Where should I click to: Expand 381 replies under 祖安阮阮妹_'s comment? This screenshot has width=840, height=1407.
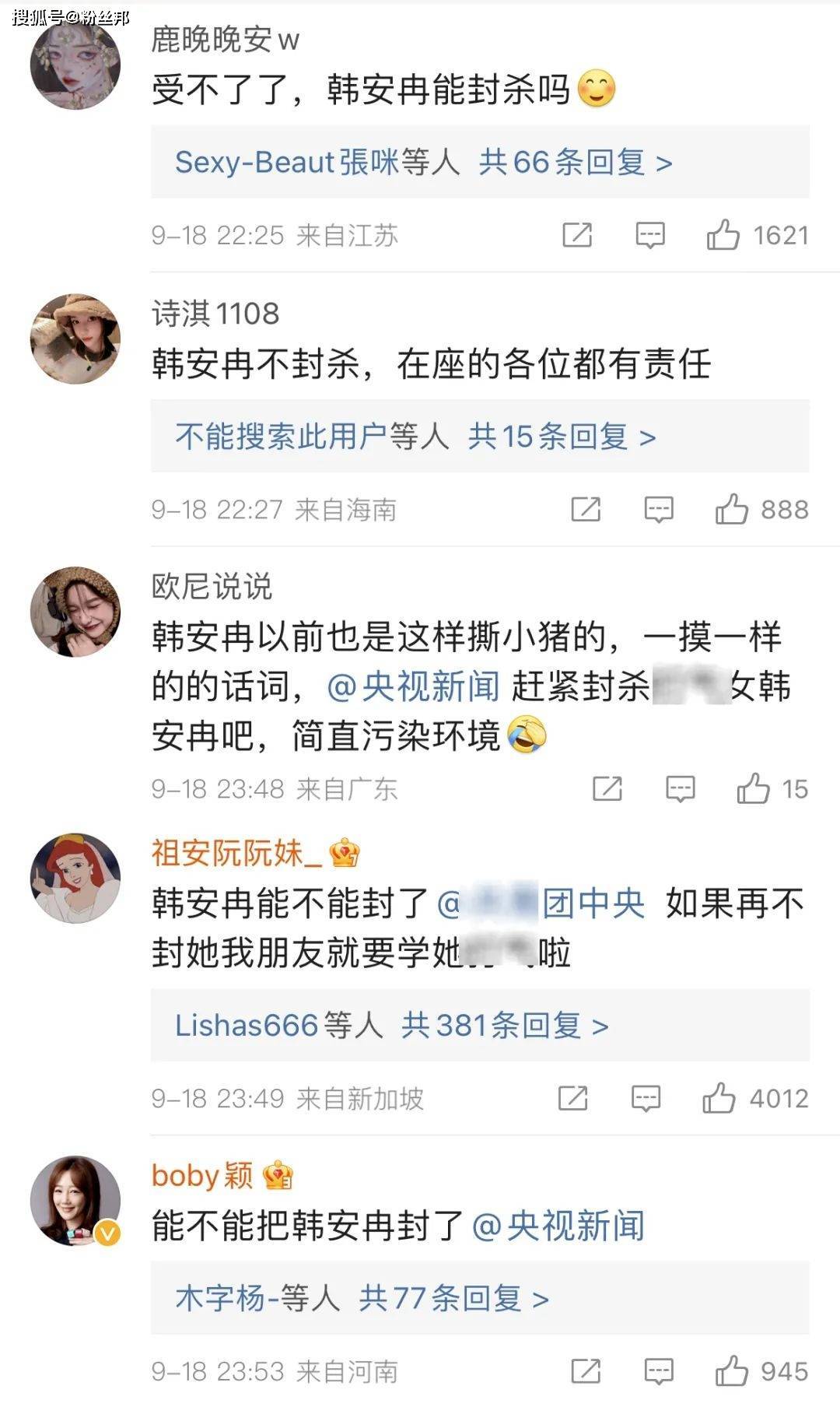coord(504,1026)
